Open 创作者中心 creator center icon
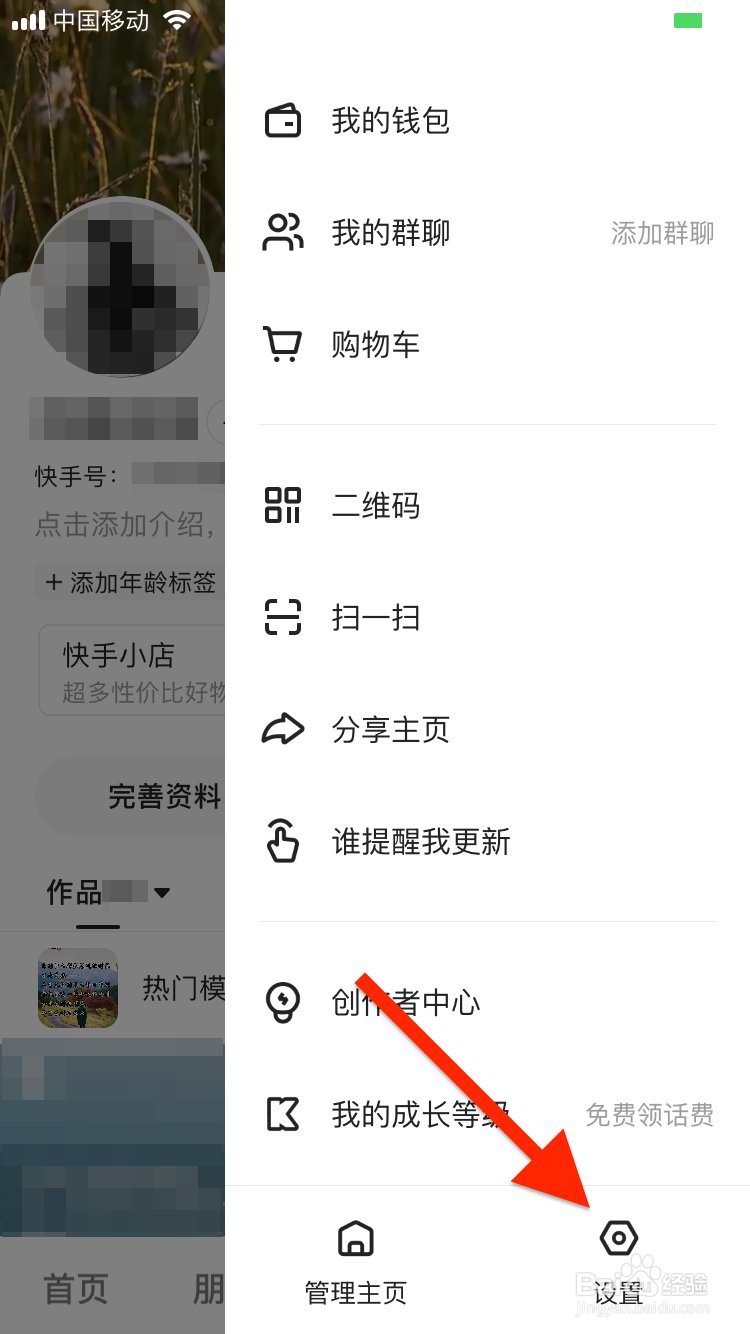 click(x=283, y=1003)
